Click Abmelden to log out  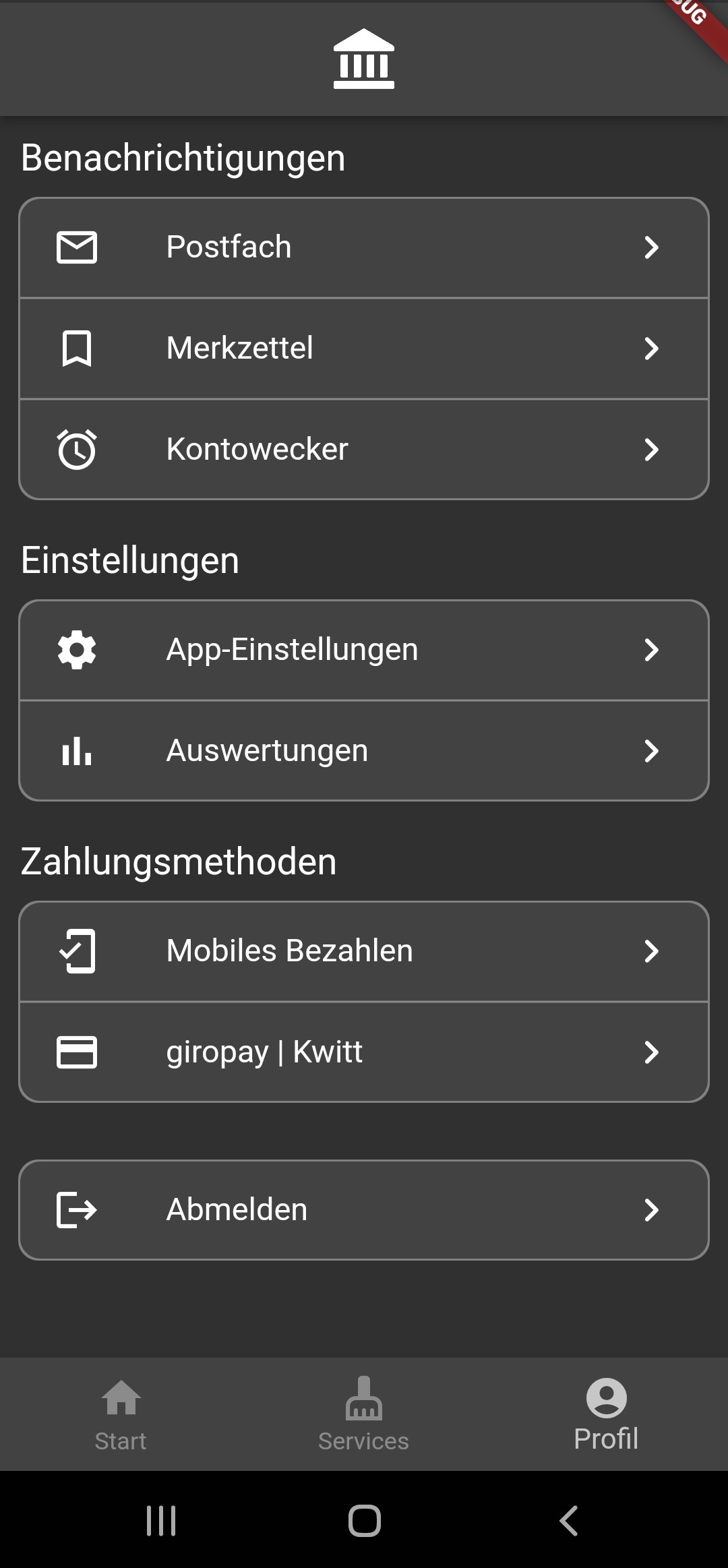coord(364,1209)
